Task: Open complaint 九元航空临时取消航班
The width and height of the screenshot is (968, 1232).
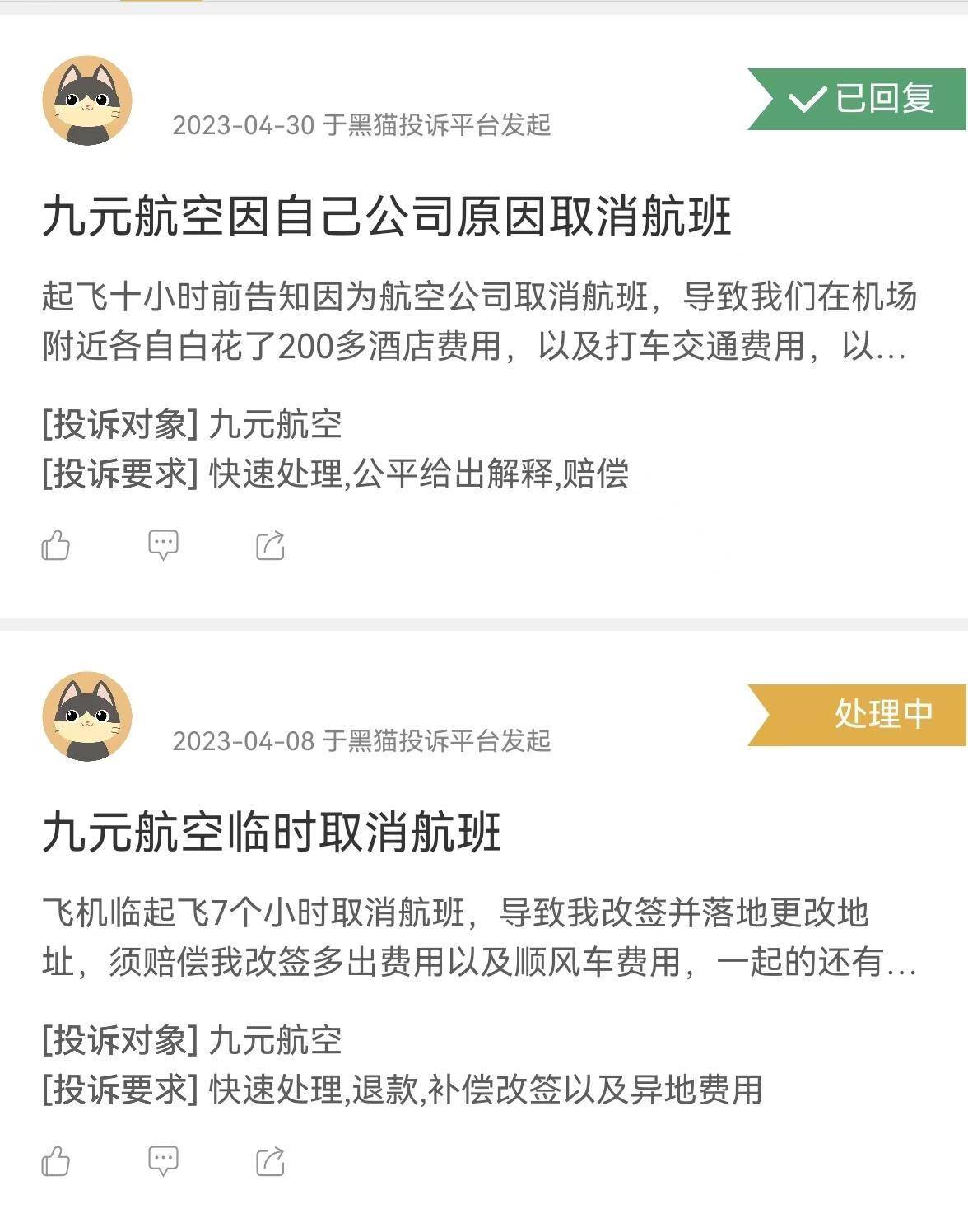Action: pyautogui.click(x=272, y=833)
